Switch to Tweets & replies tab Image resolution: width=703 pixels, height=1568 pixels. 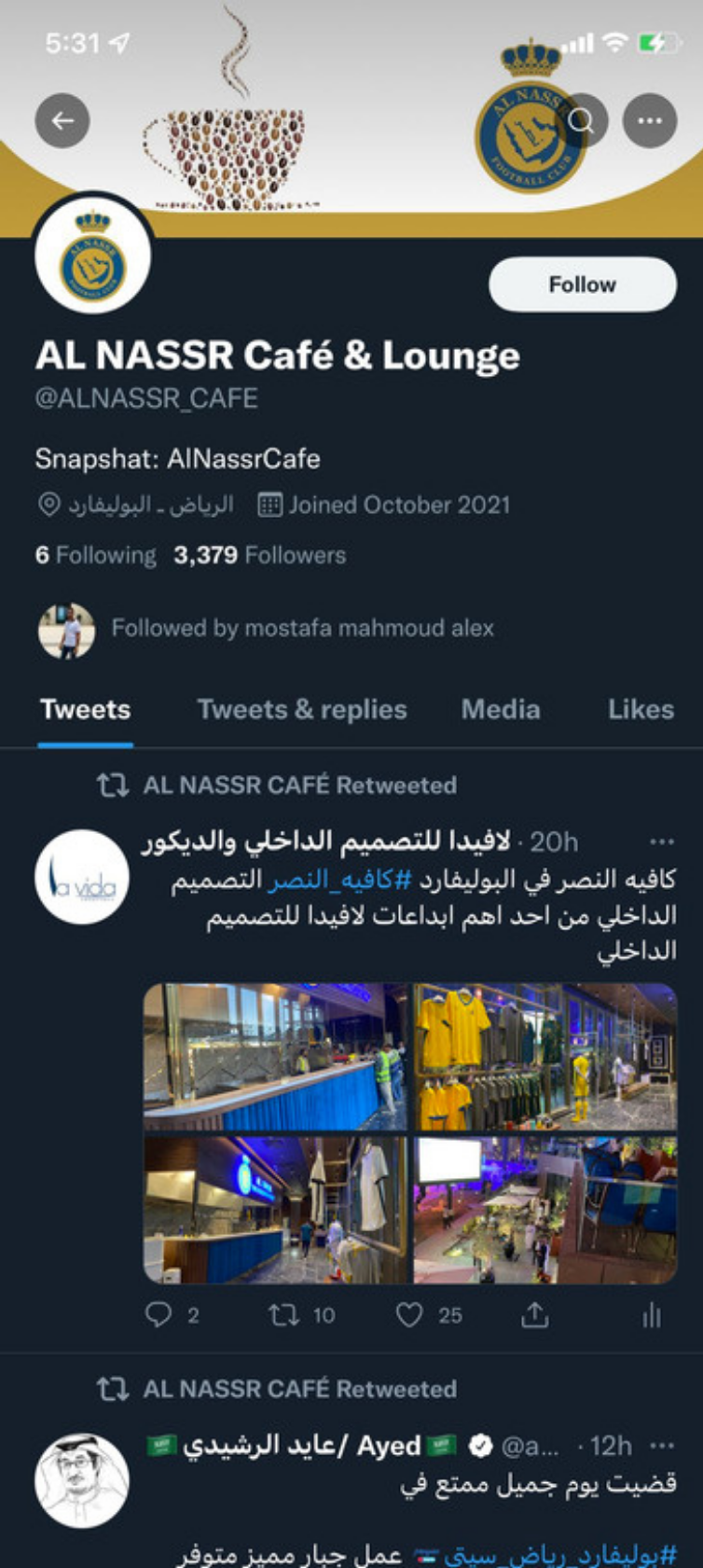click(302, 710)
